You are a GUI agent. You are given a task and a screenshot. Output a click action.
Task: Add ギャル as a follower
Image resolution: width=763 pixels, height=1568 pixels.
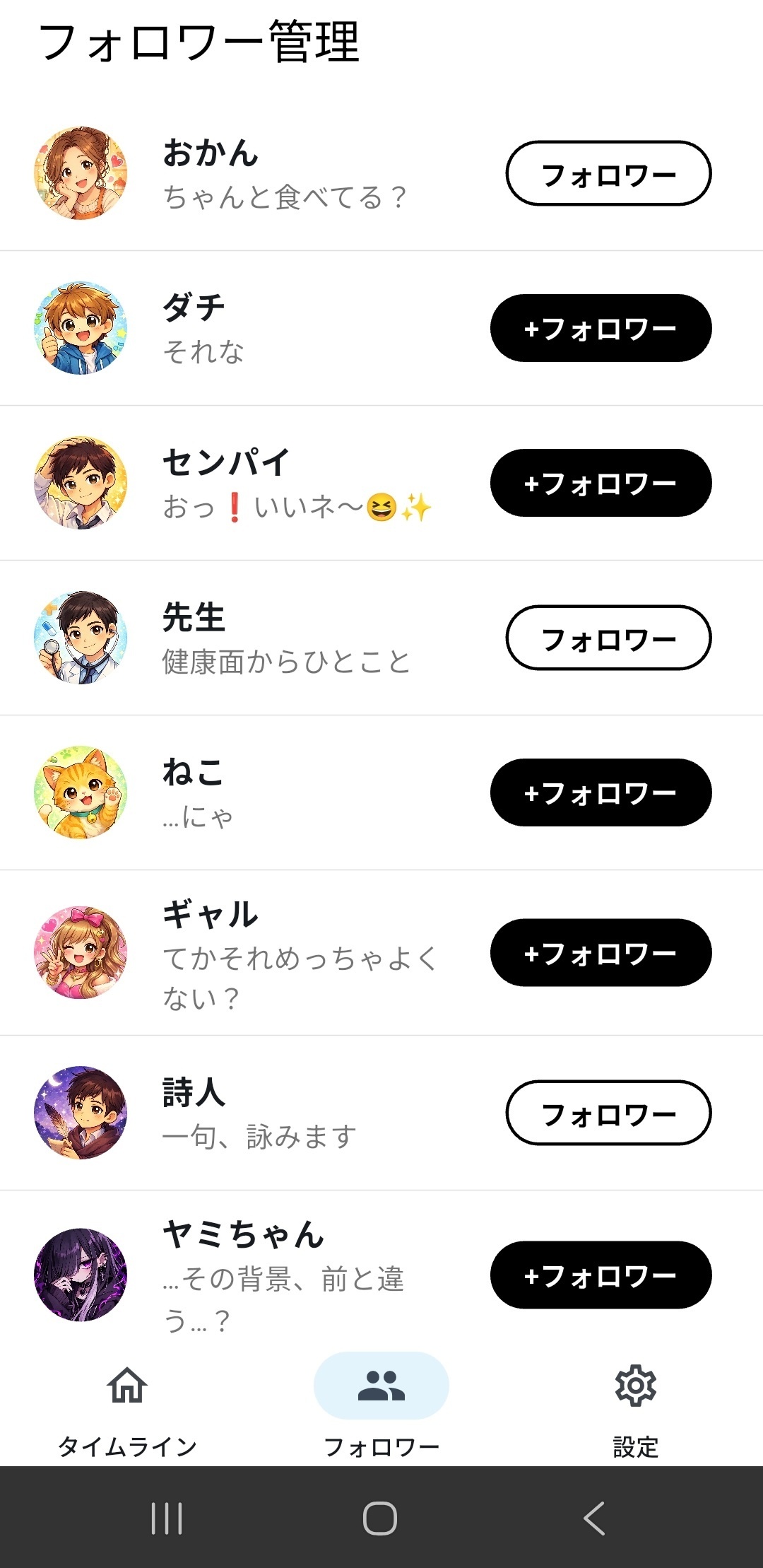[x=601, y=953]
